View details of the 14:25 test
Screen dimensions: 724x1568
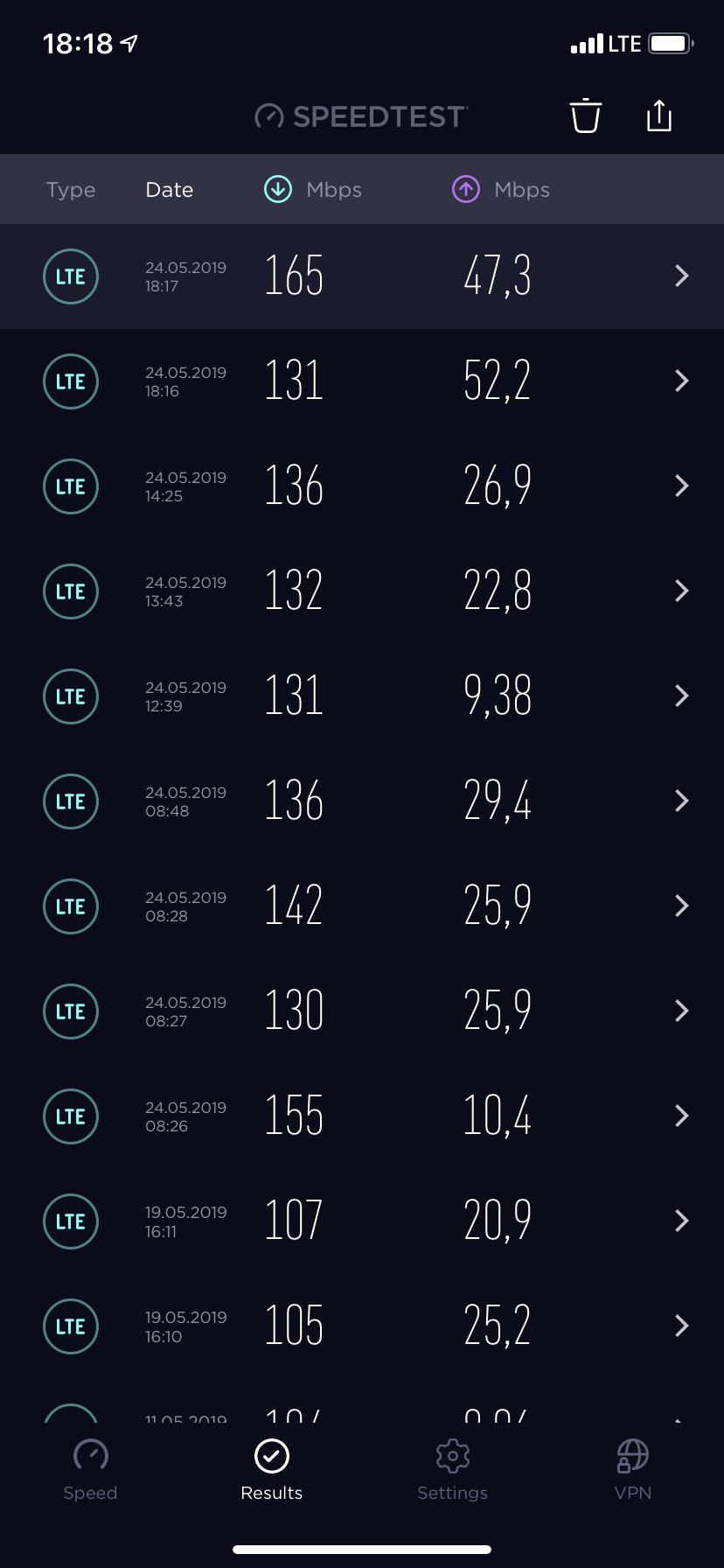362,486
